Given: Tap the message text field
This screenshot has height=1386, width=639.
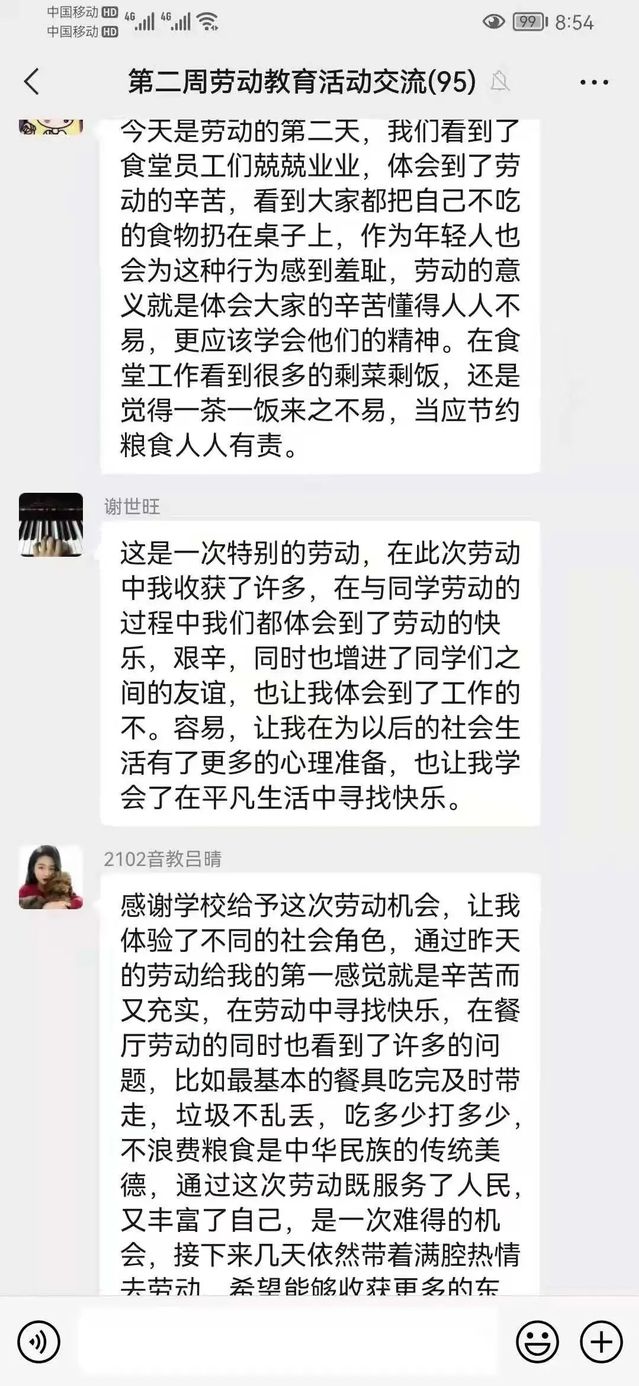Looking at the screenshot, I should [x=288, y=1341].
